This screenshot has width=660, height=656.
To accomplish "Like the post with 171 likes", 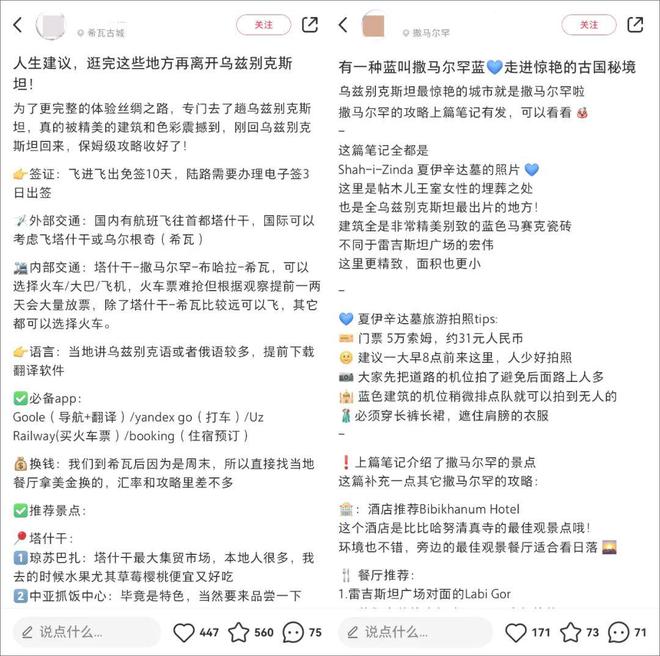I will (514, 632).
